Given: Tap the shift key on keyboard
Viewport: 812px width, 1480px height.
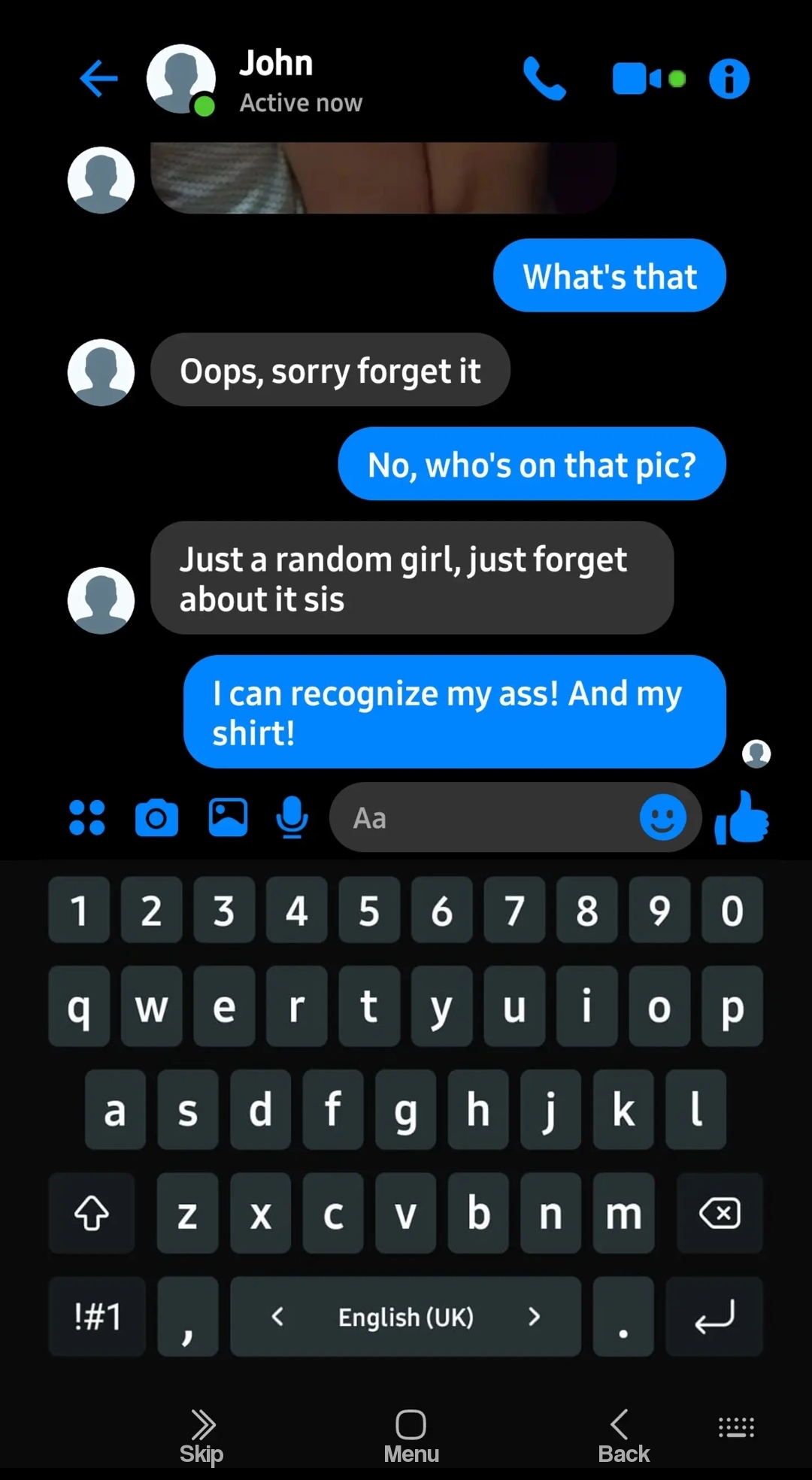Looking at the screenshot, I should tap(92, 1212).
